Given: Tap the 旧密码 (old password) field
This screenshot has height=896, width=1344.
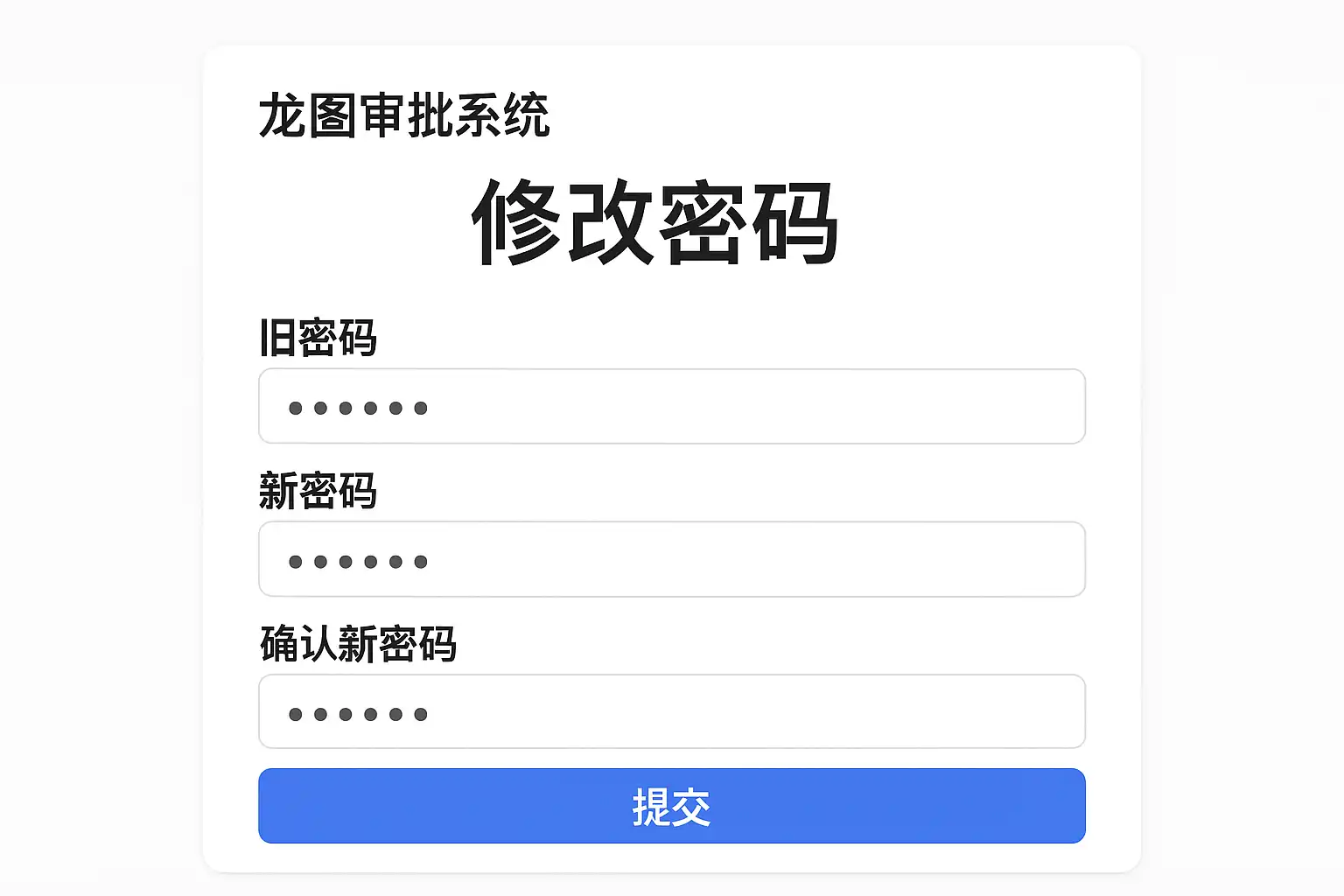Looking at the screenshot, I should pyautogui.click(x=671, y=407).
